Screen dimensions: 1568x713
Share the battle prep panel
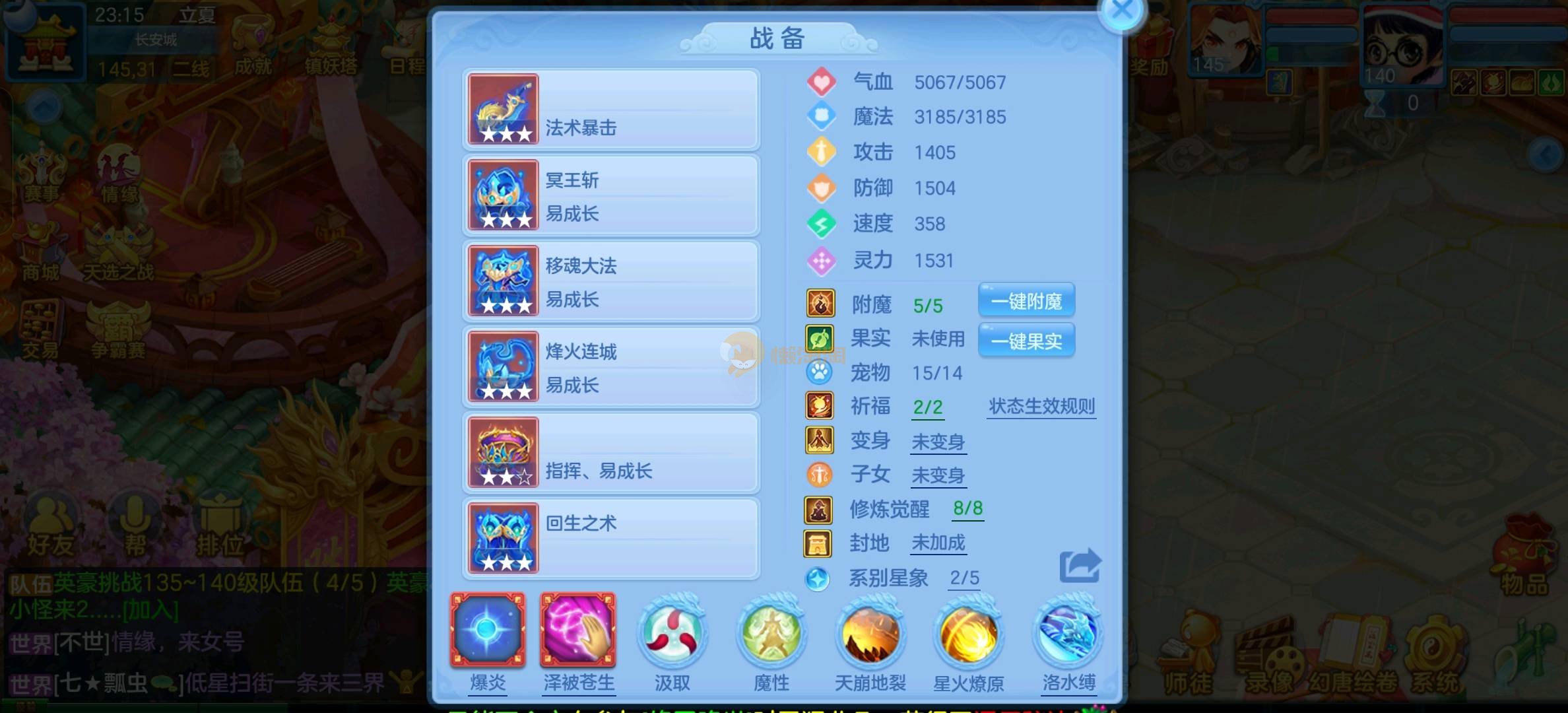[x=1080, y=566]
